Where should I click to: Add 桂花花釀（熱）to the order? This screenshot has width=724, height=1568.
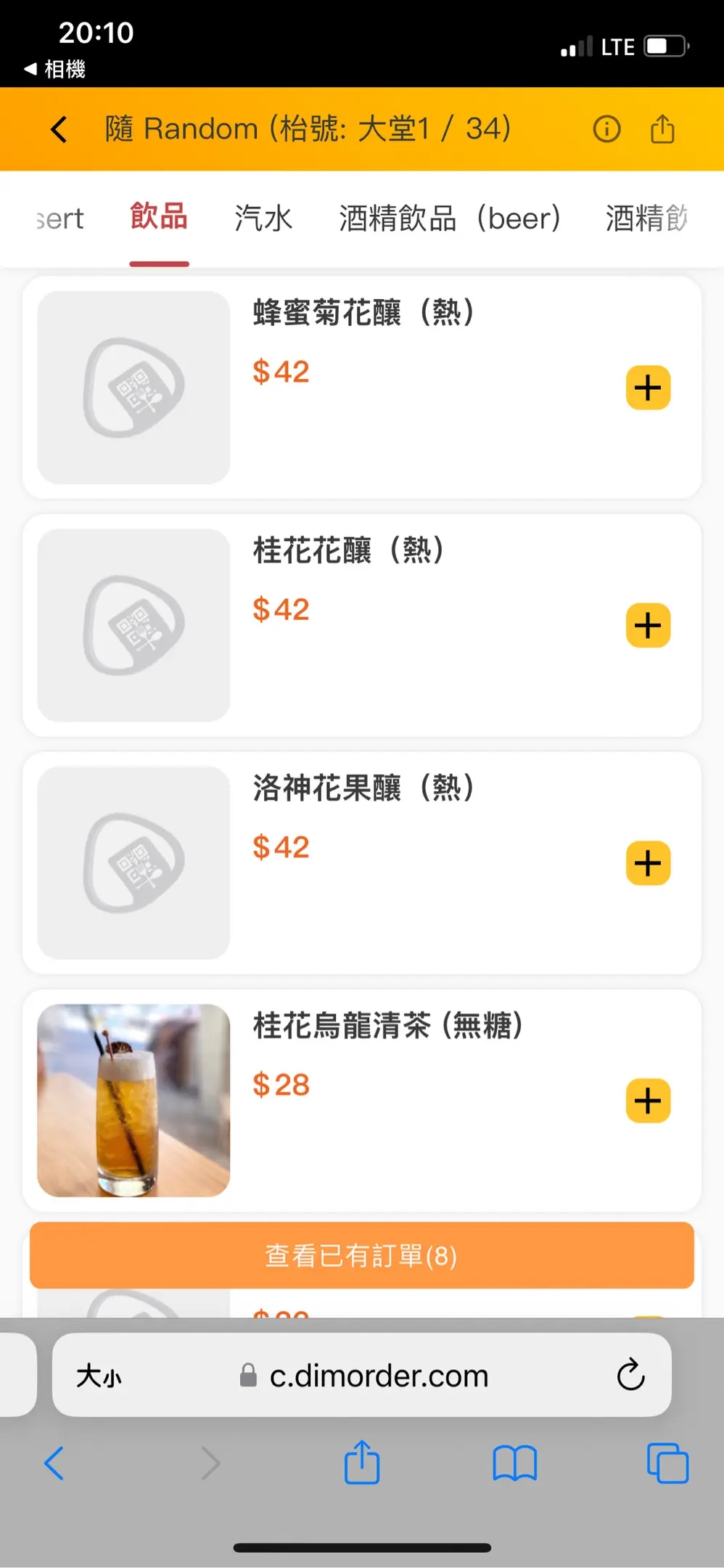648,625
